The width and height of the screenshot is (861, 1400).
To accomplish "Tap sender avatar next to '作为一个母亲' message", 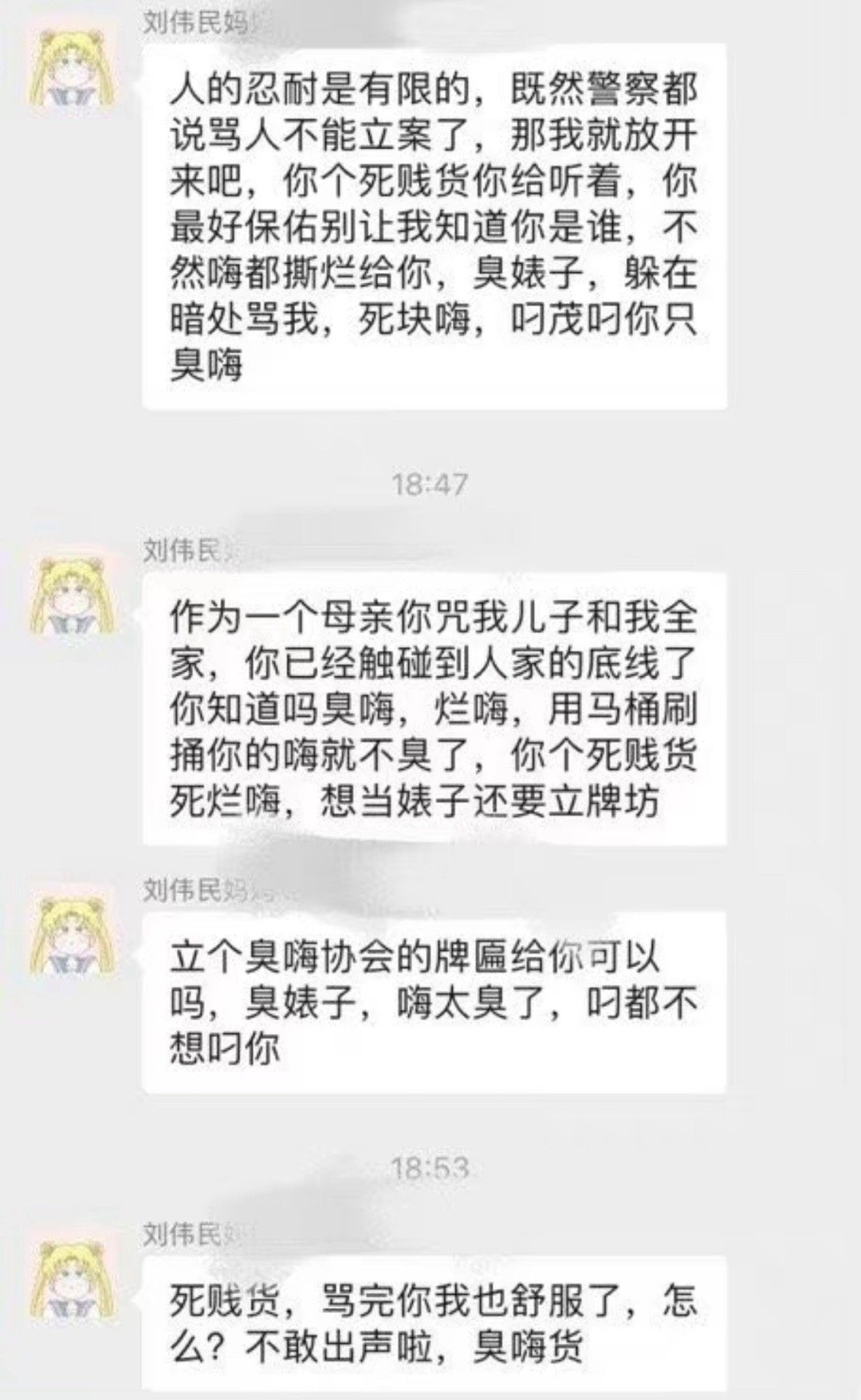I will point(73,597).
